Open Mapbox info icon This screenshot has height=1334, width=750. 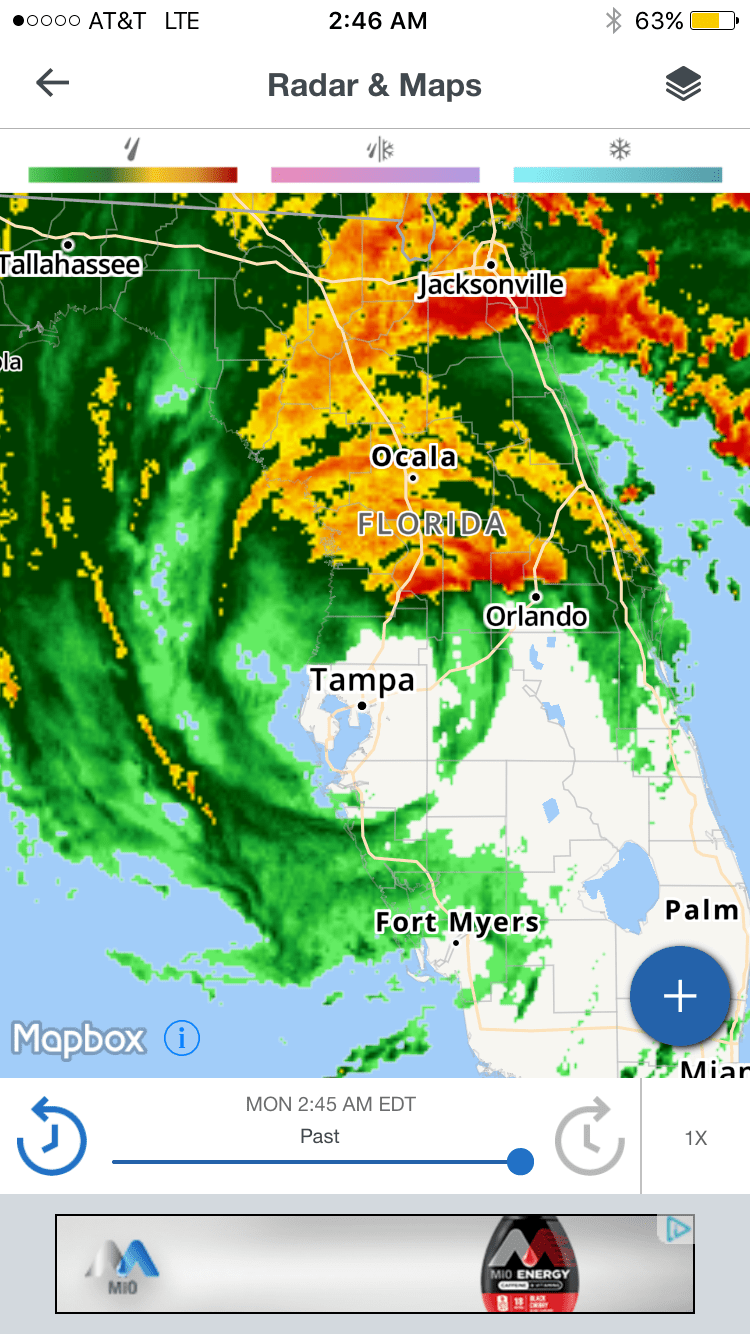(x=181, y=1038)
